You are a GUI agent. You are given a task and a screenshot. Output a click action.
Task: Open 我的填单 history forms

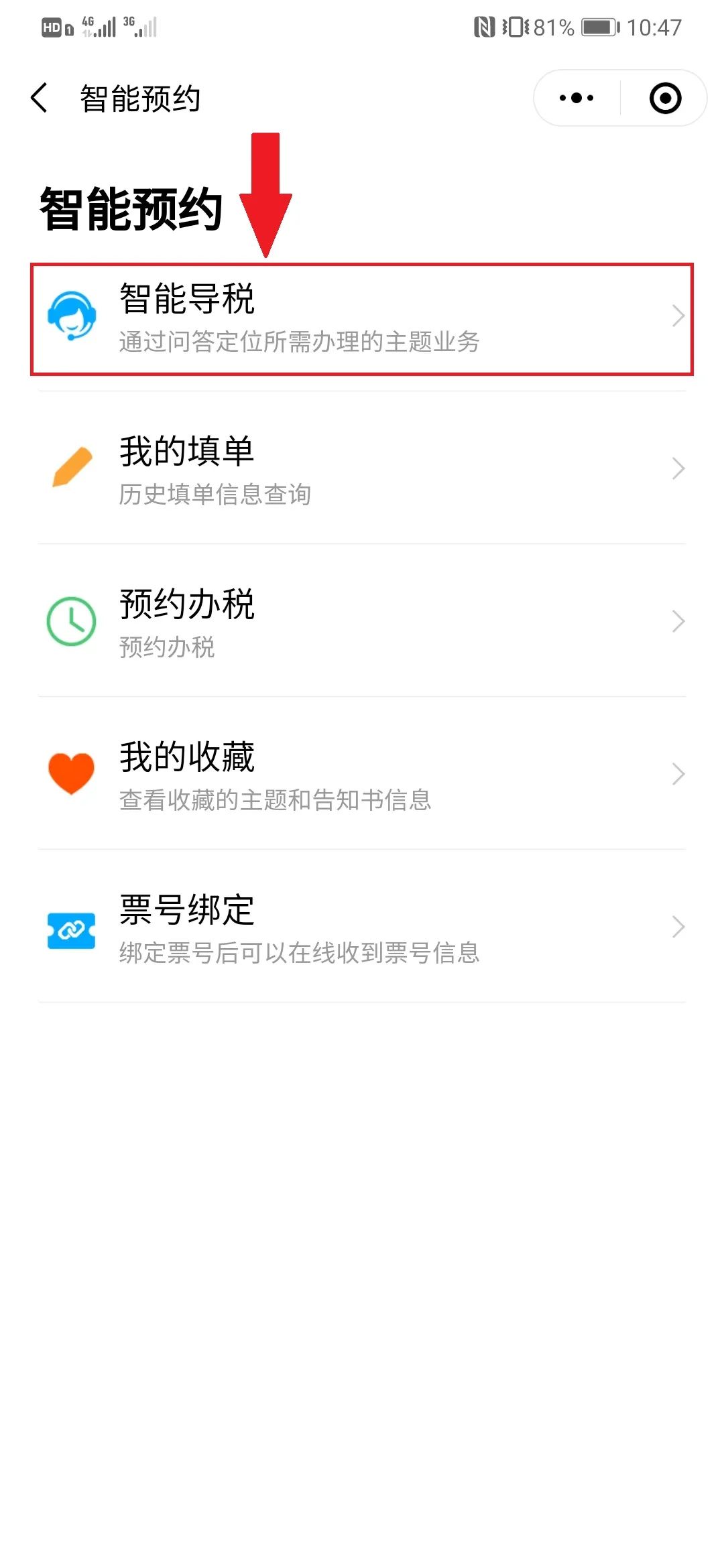362,468
